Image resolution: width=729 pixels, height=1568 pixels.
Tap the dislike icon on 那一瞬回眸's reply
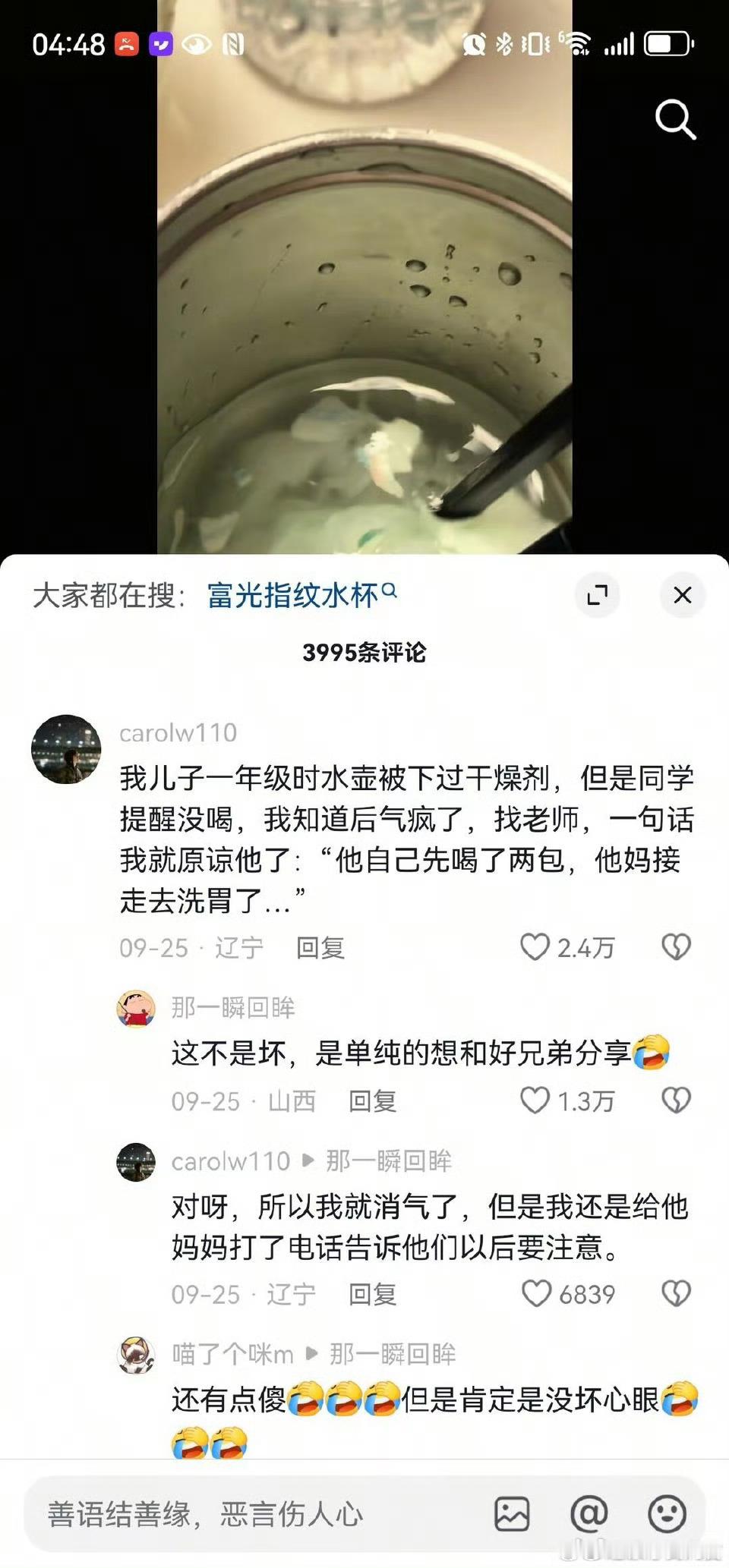[675, 1101]
